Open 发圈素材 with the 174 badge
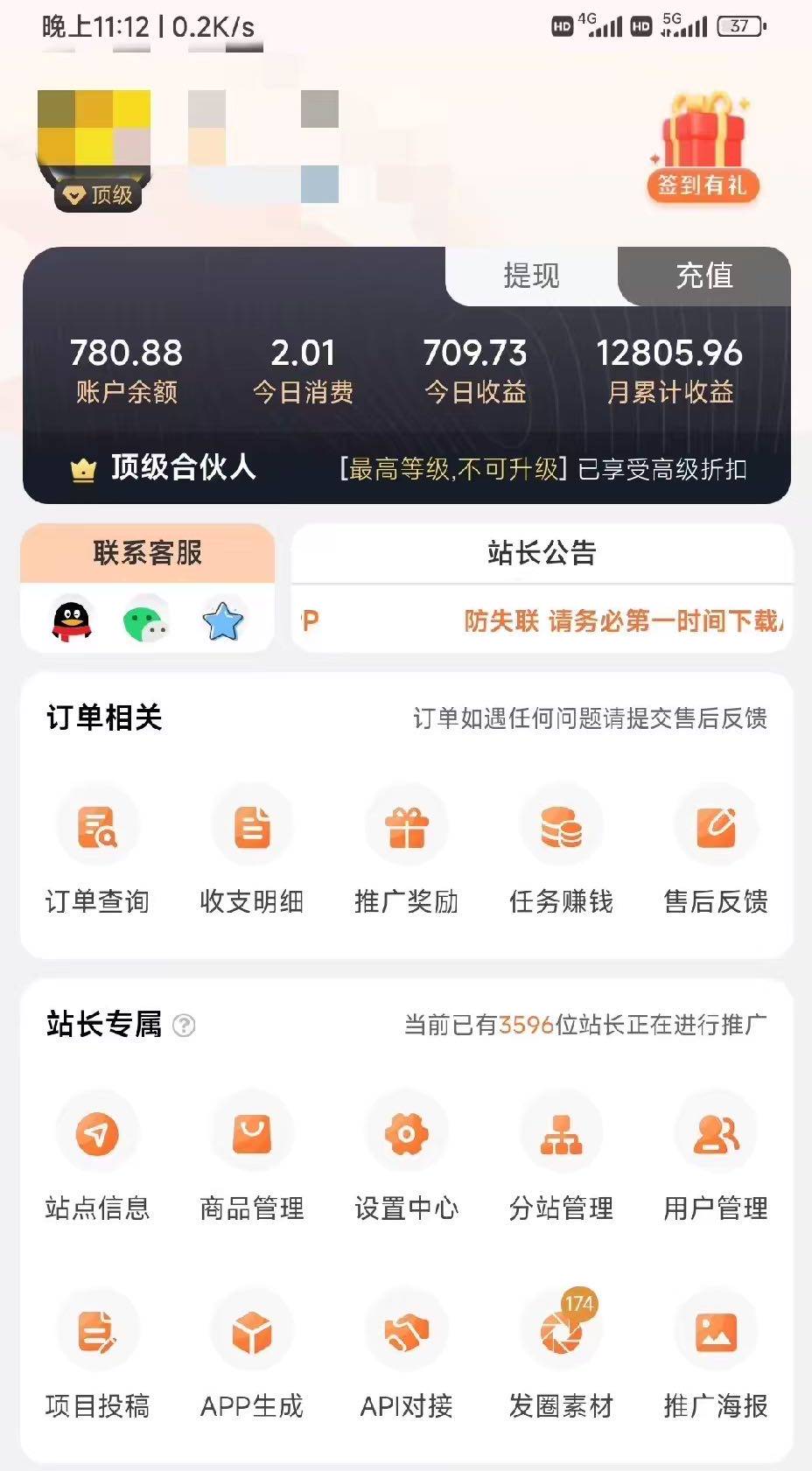The width and height of the screenshot is (812, 1471). coord(561,1333)
